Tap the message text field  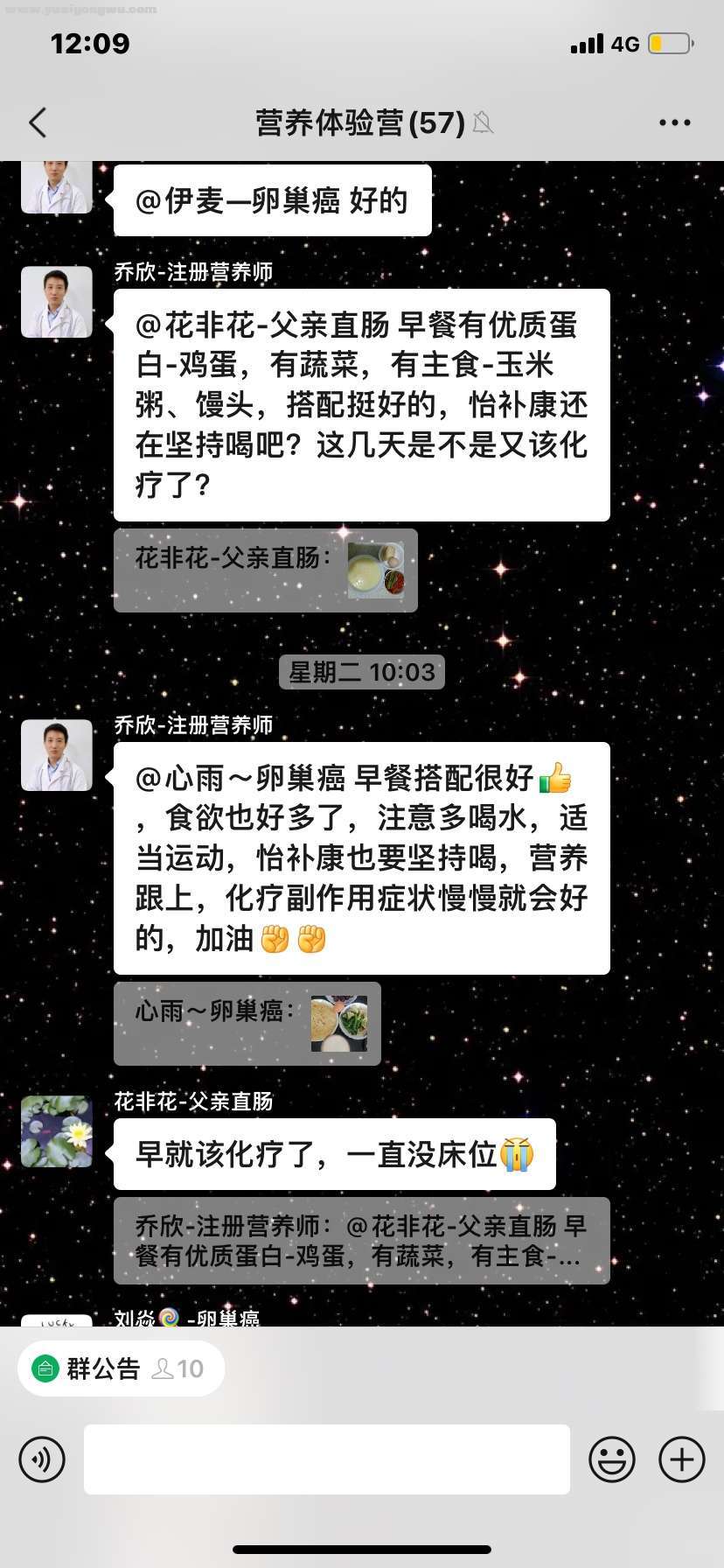pyautogui.click(x=326, y=1459)
